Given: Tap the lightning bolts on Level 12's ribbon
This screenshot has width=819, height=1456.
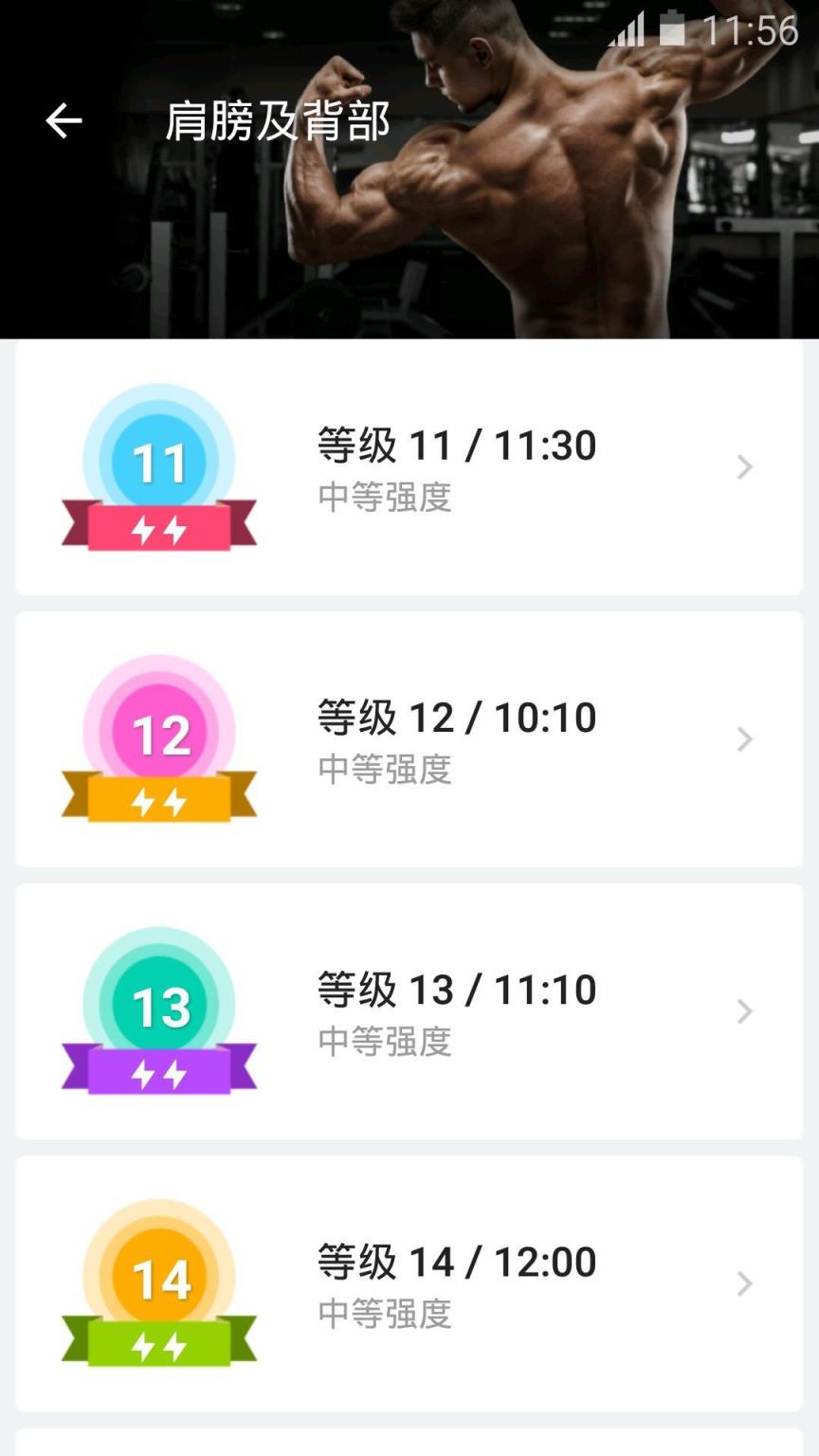Looking at the screenshot, I should pyautogui.click(x=158, y=803).
